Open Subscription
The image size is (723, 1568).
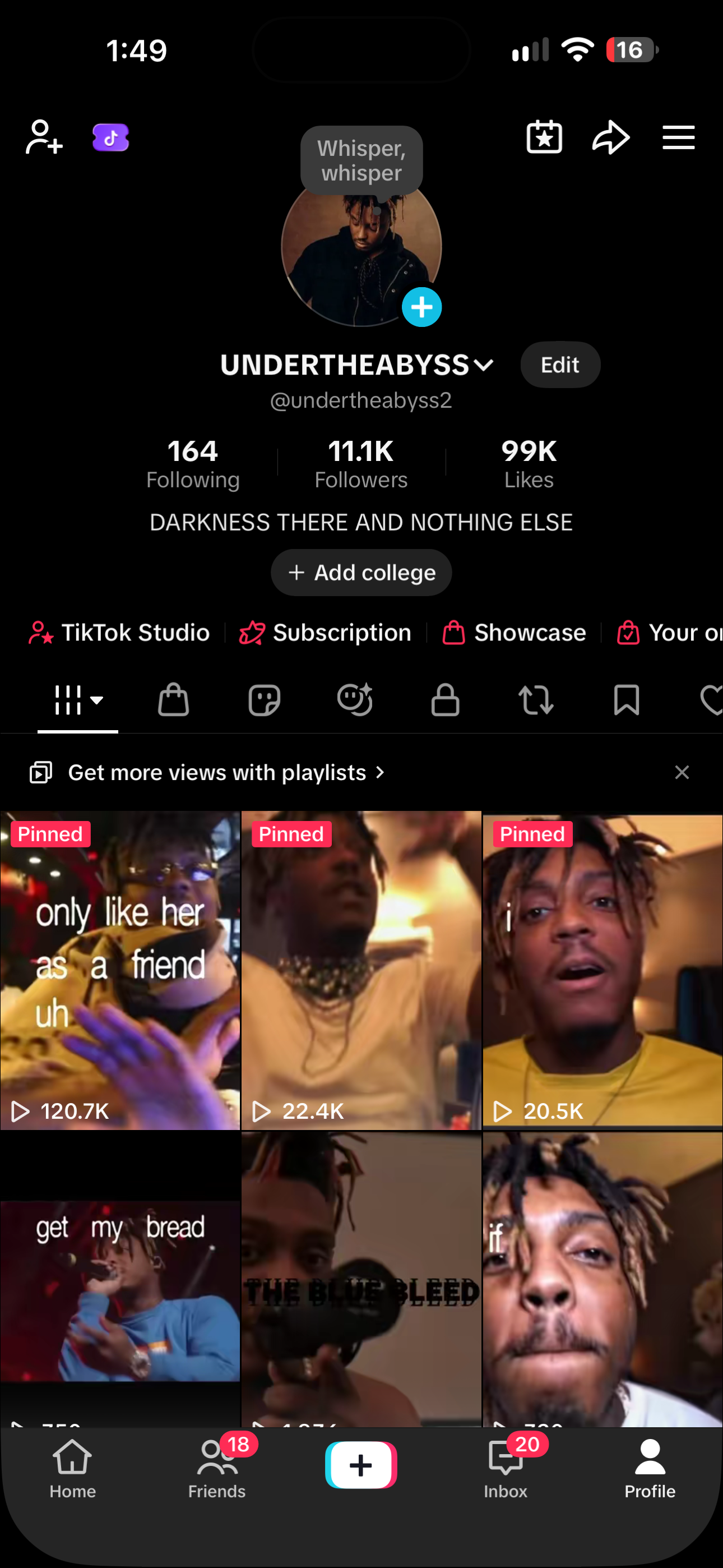click(x=326, y=633)
